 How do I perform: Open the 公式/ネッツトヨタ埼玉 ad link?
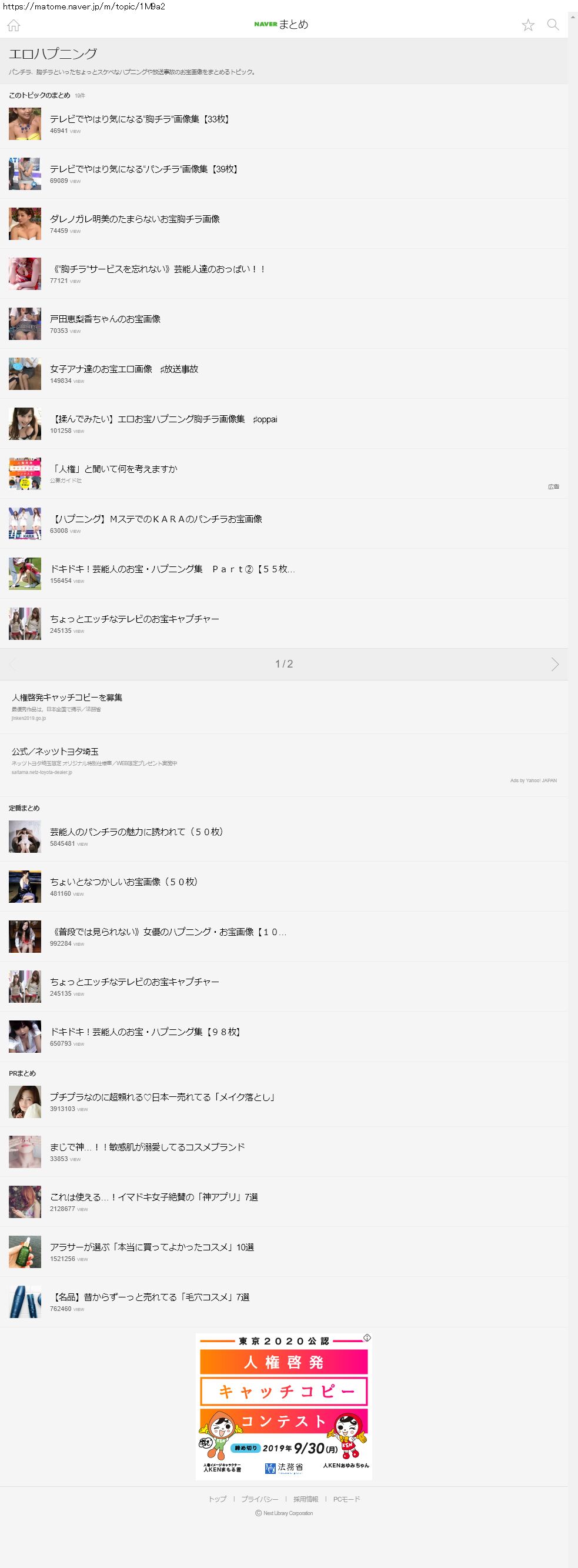(55, 752)
